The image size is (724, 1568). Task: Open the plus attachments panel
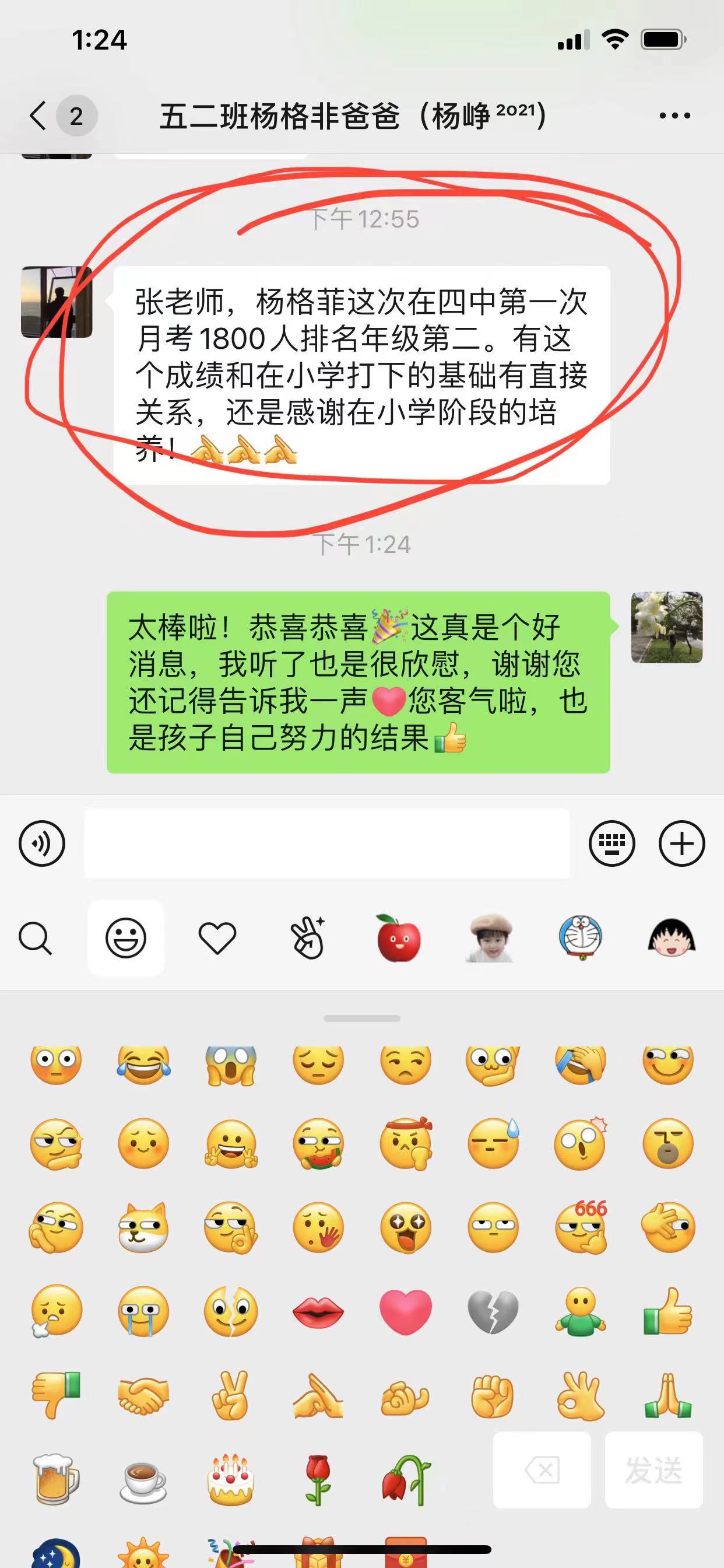[x=681, y=843]
